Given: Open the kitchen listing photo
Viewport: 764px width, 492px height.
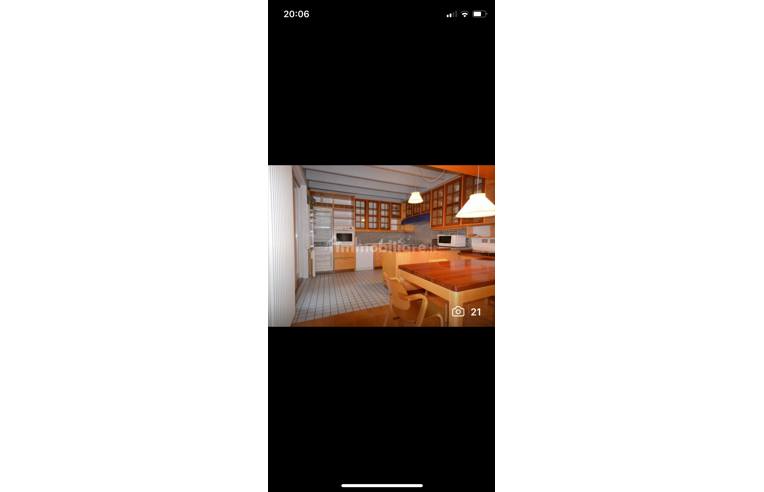Looking at the screenshot, I should 381,245.
